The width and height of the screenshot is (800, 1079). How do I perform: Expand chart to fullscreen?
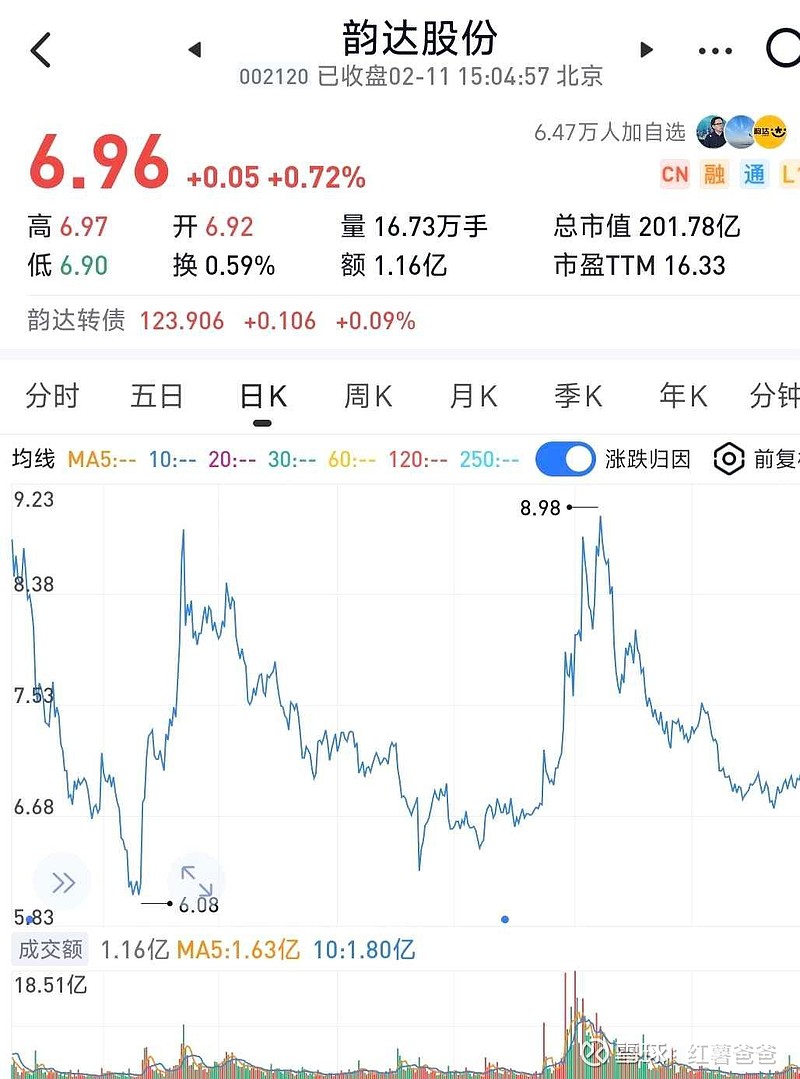(x=196, y=880)
